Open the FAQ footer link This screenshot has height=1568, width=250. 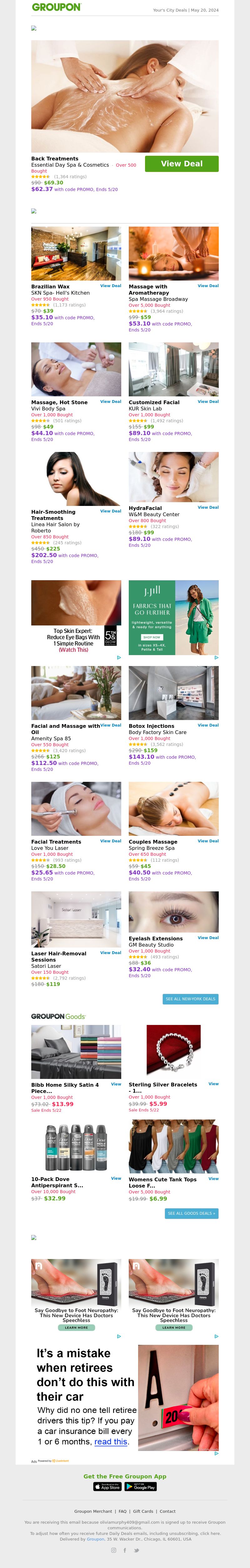122,1511
